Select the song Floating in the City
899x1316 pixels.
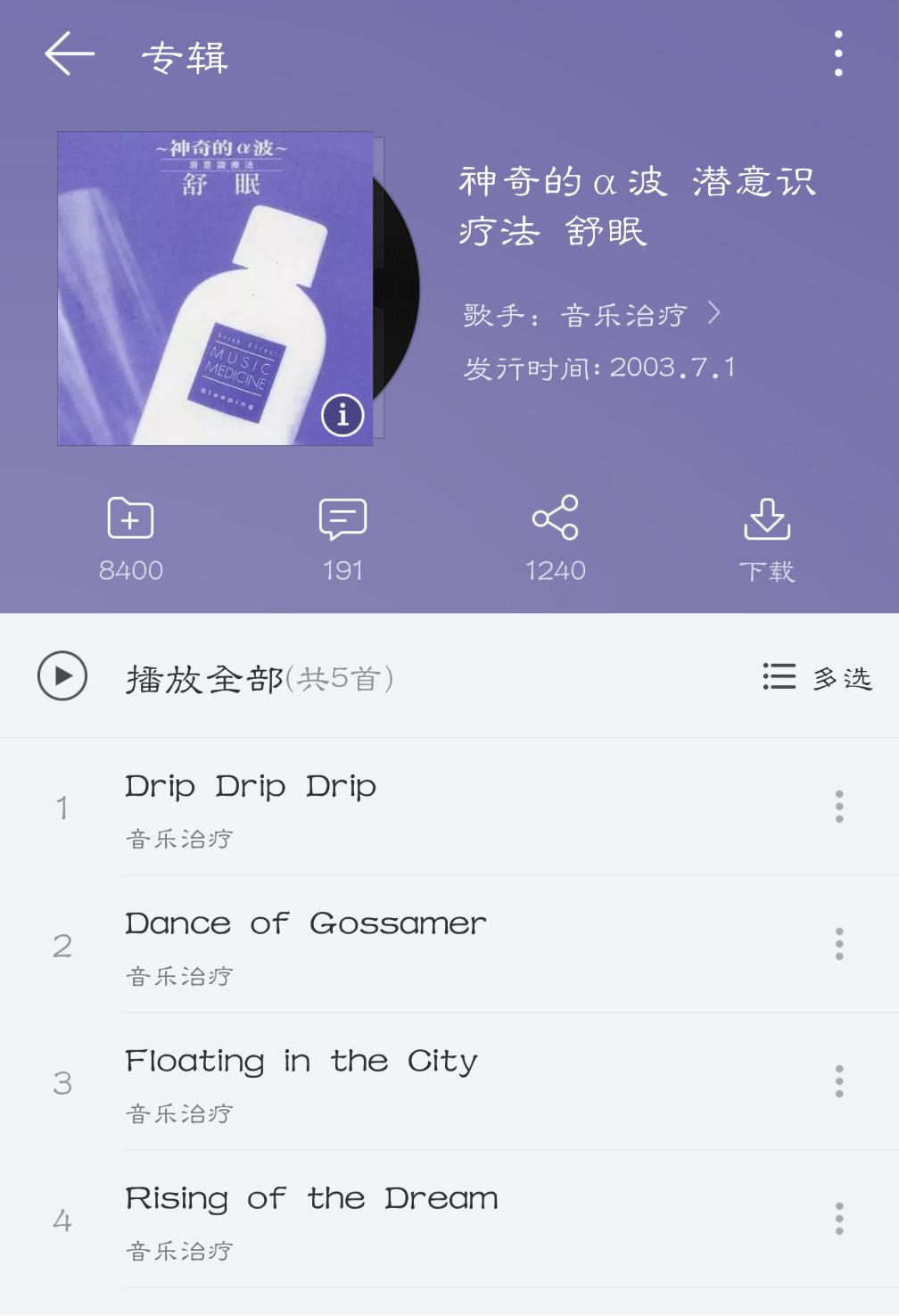(301, 1062)
